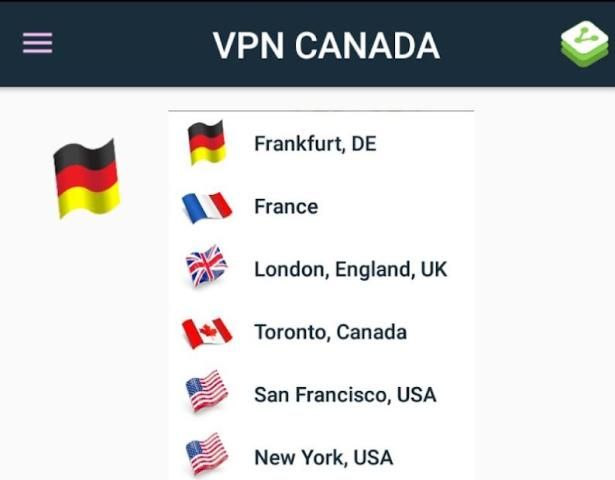Screen dimensions: 615x480
Task: Choose the France server
Action: tap(286, 206)
